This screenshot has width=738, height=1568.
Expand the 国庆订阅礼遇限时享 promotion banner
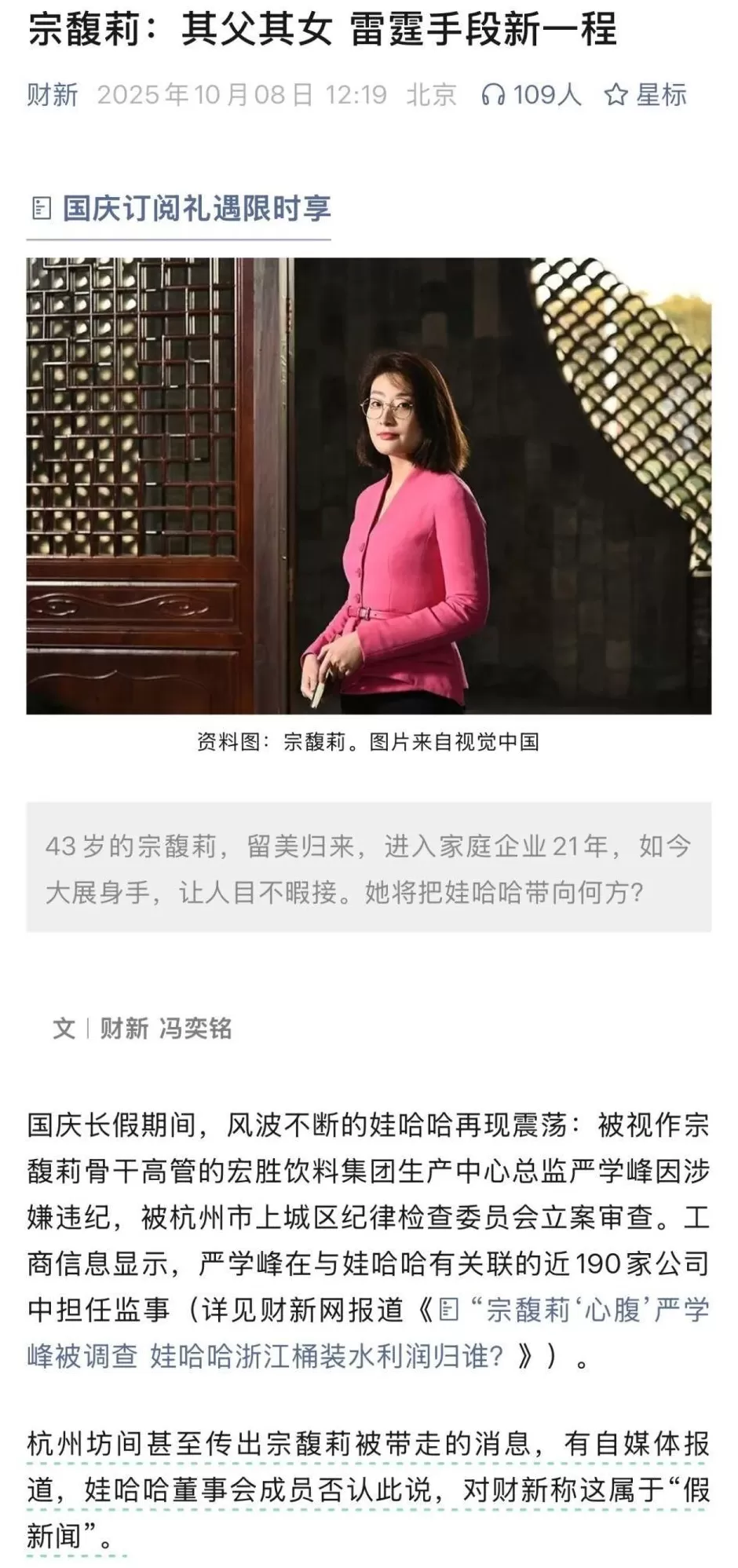[195, 208]
